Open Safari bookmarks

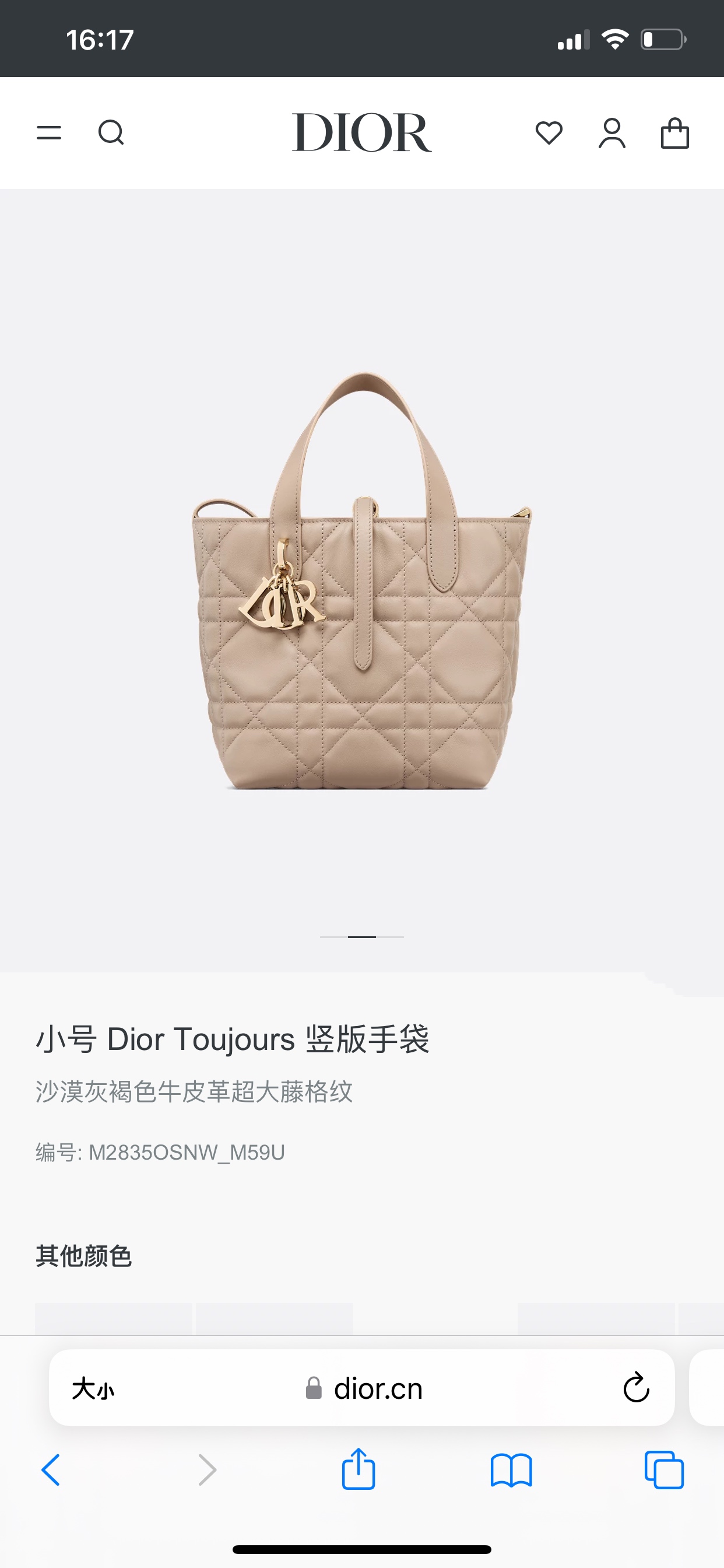(511, 1470)
